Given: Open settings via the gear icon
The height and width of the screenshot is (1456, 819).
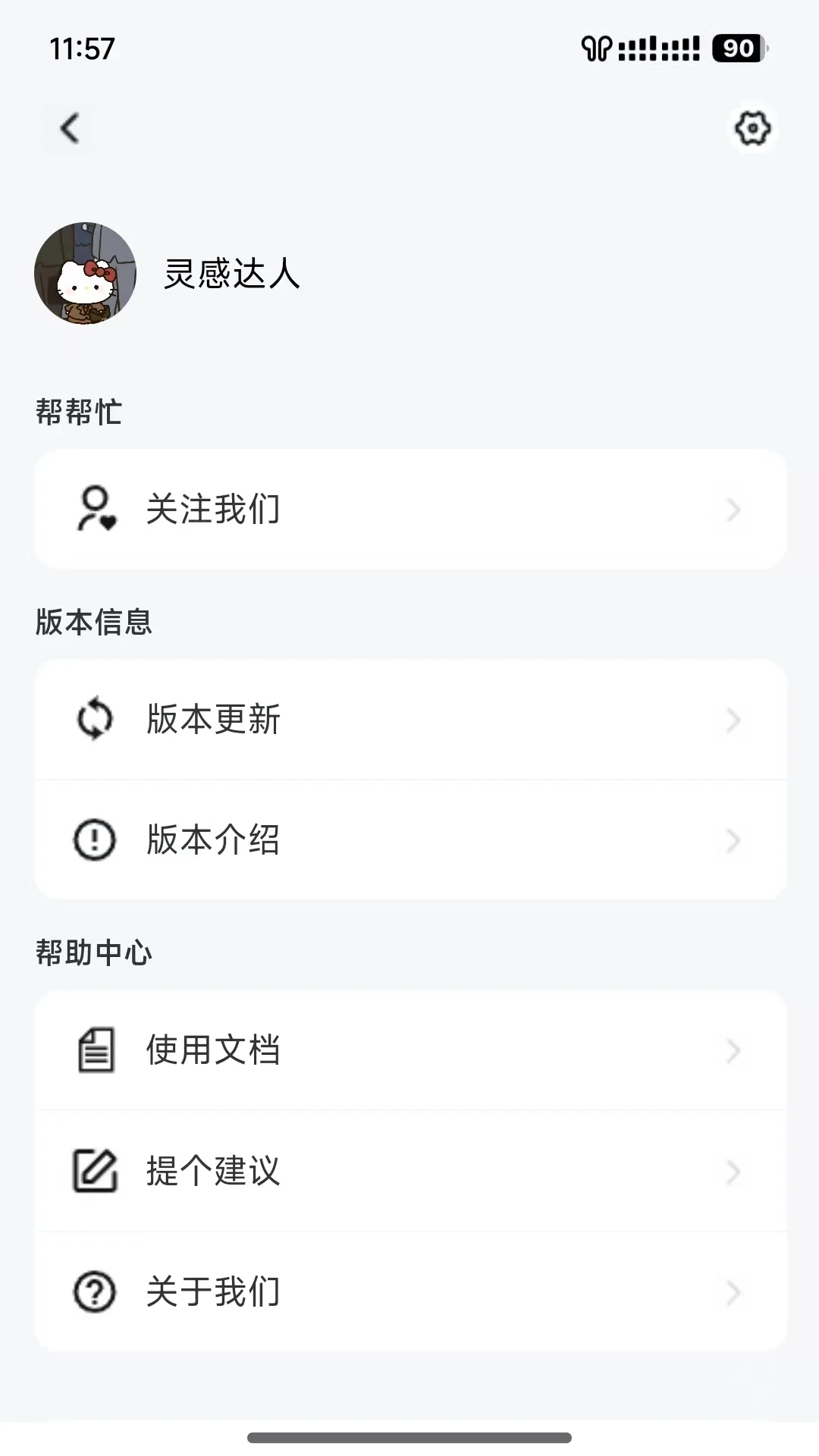Looking at the screenshot, I should point(752,129).
